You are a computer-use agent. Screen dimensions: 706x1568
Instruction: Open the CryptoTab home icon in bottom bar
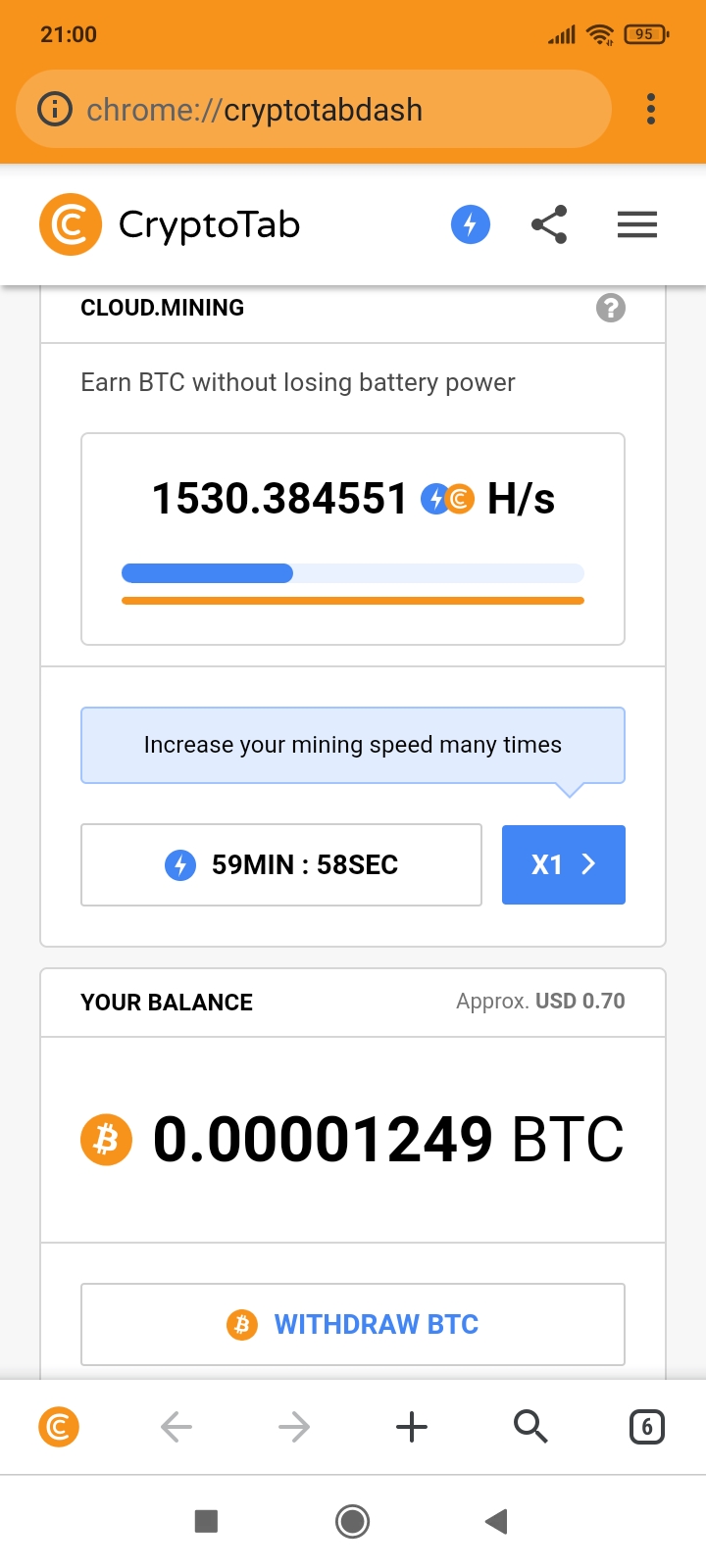tap(59, 1427)
